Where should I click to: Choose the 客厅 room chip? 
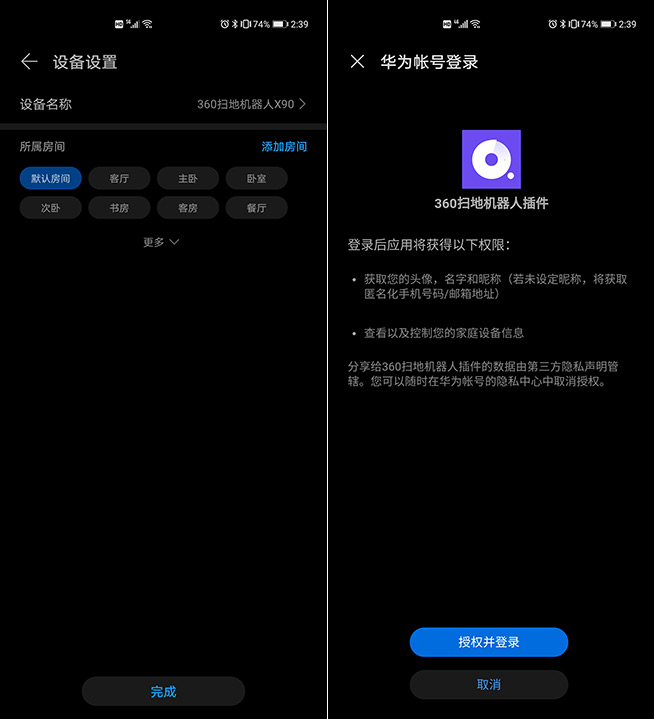coord(119,179)
